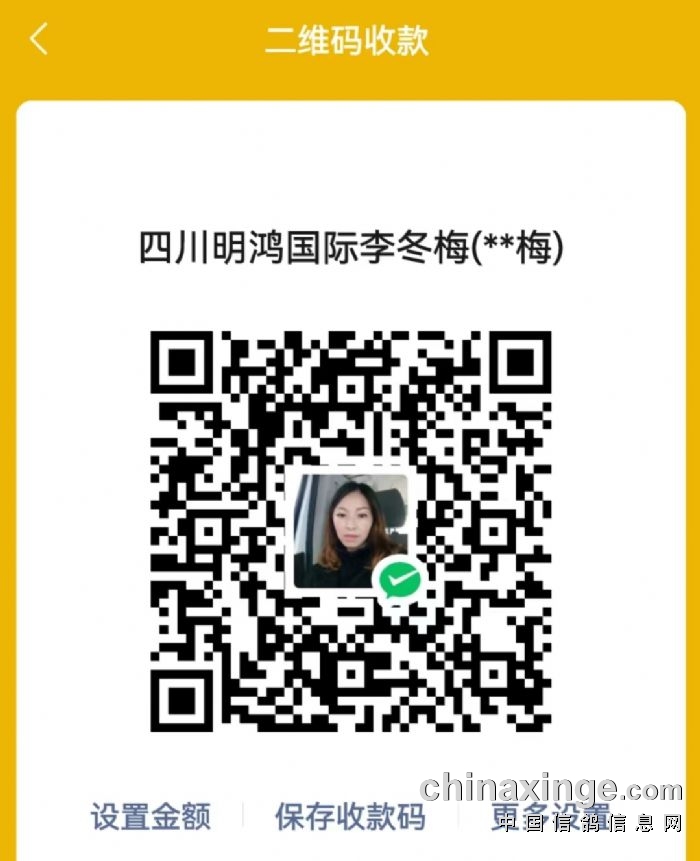Tap 设置金额 to set an amount
Image resolution: width=700 pixels, height=861 pixels.
click(151, 816)
